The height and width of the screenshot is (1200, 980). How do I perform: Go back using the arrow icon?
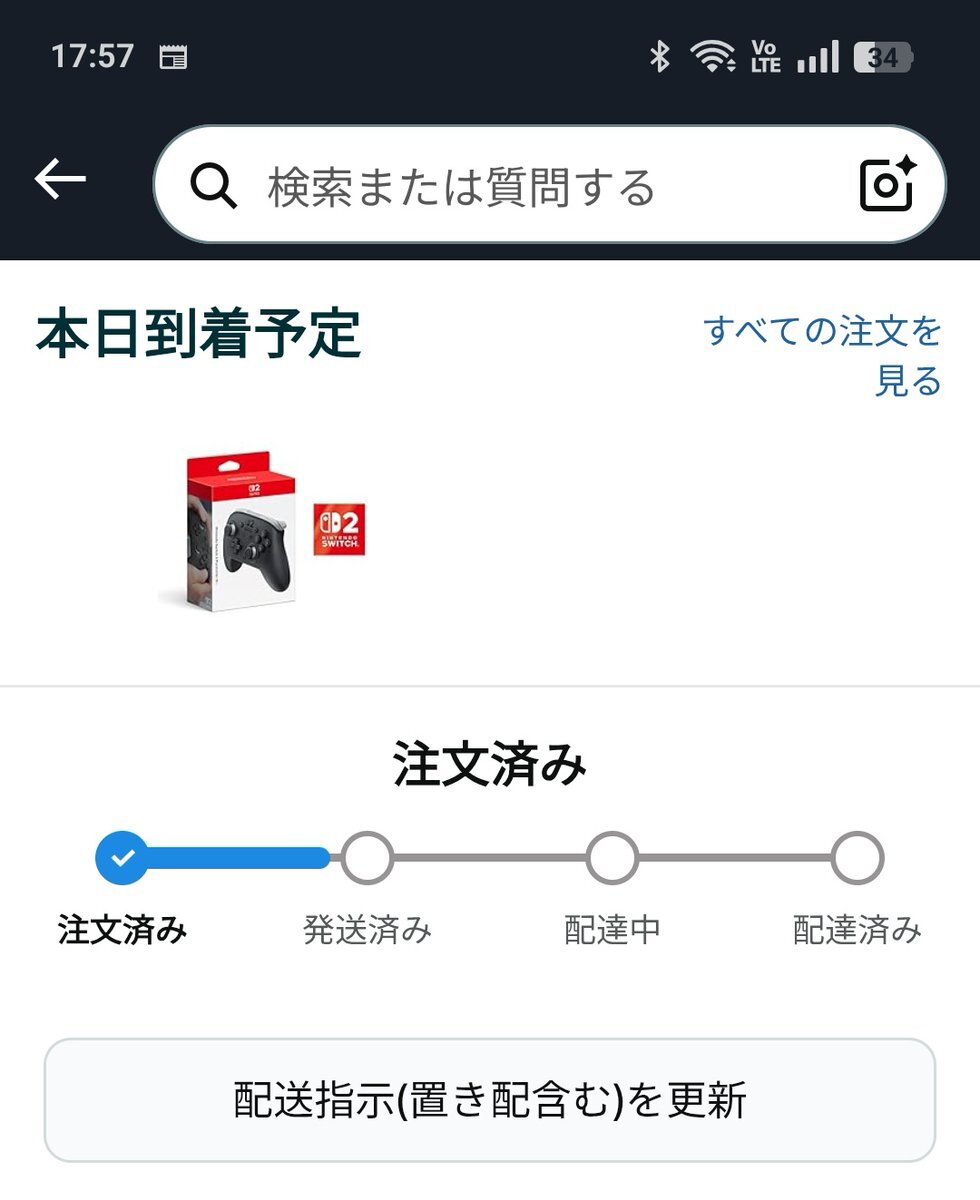pos(60,180)
